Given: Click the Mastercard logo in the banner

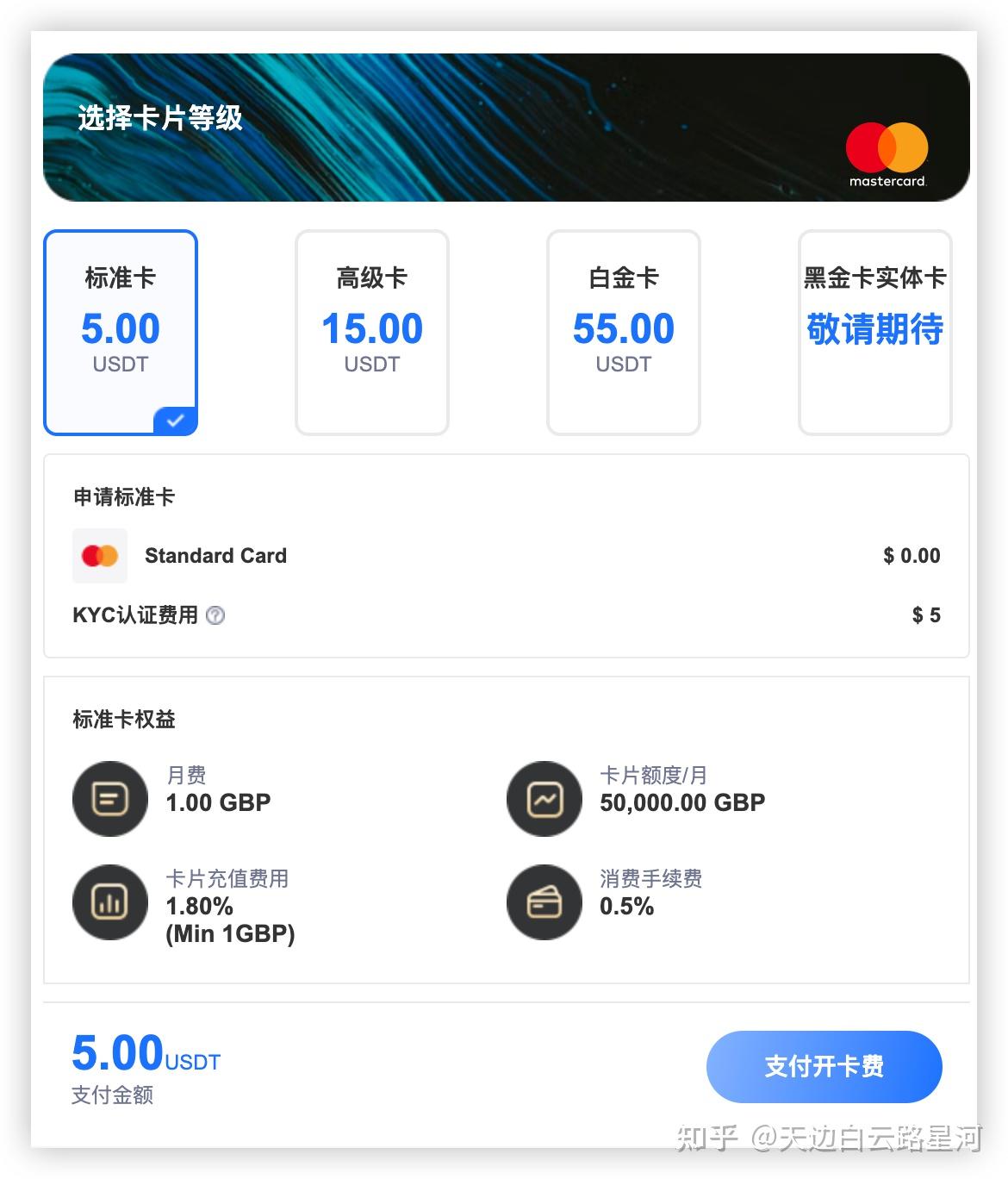Looking at the screenshot, I should [887, 152].
